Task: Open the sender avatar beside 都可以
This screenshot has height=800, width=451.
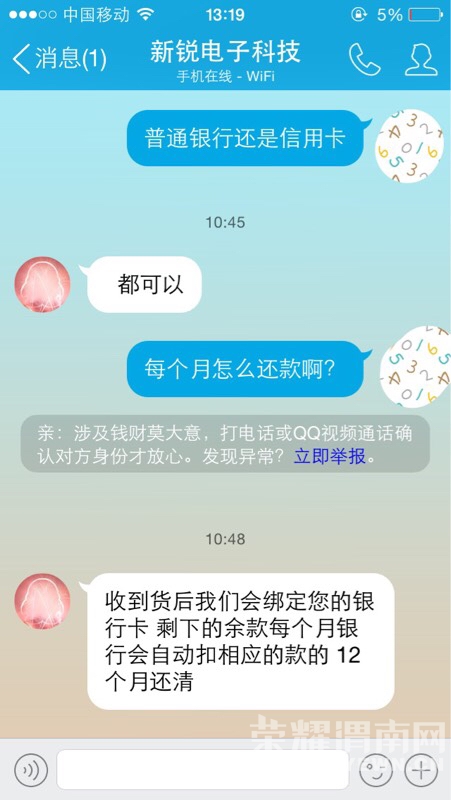Action: click(x=42, y=284)
